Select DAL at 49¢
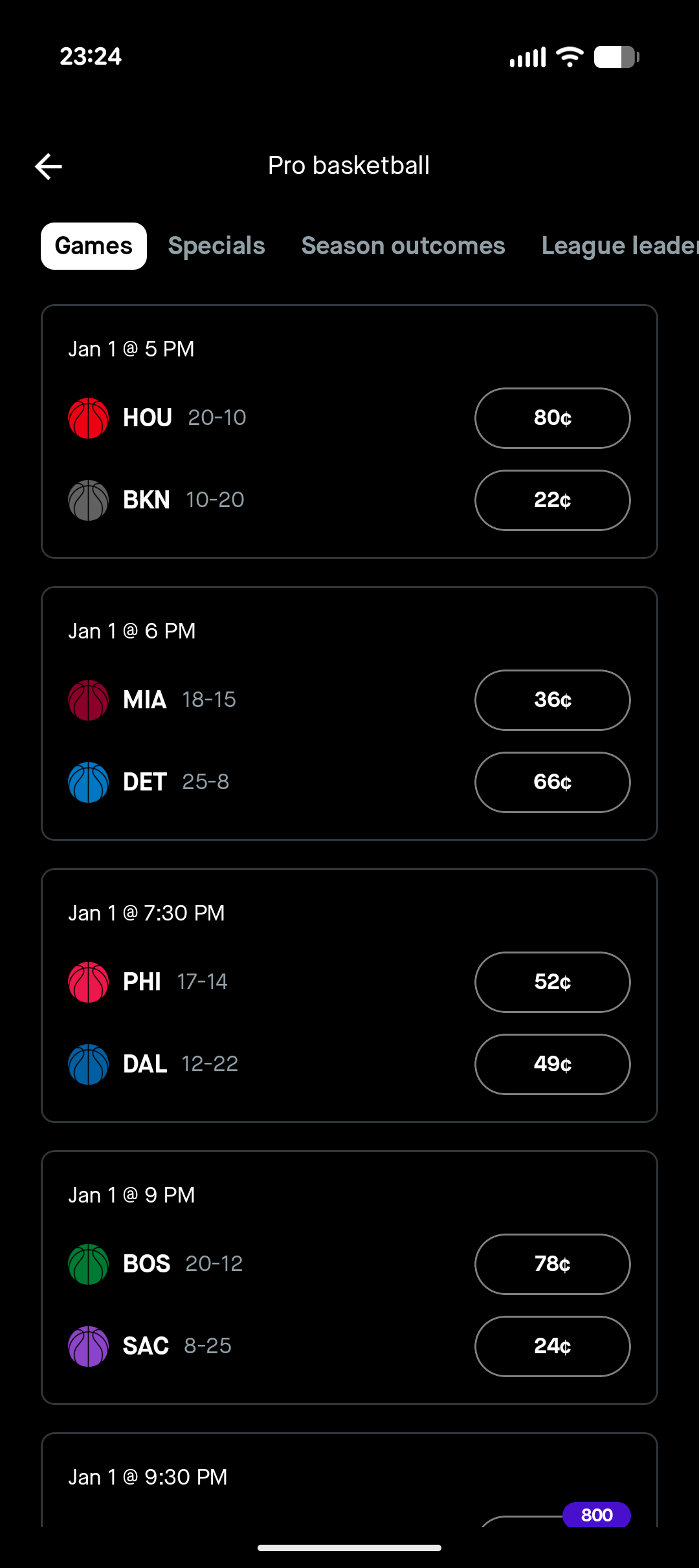Viewport: 699px width, 1568px height. click(552, 1064)
